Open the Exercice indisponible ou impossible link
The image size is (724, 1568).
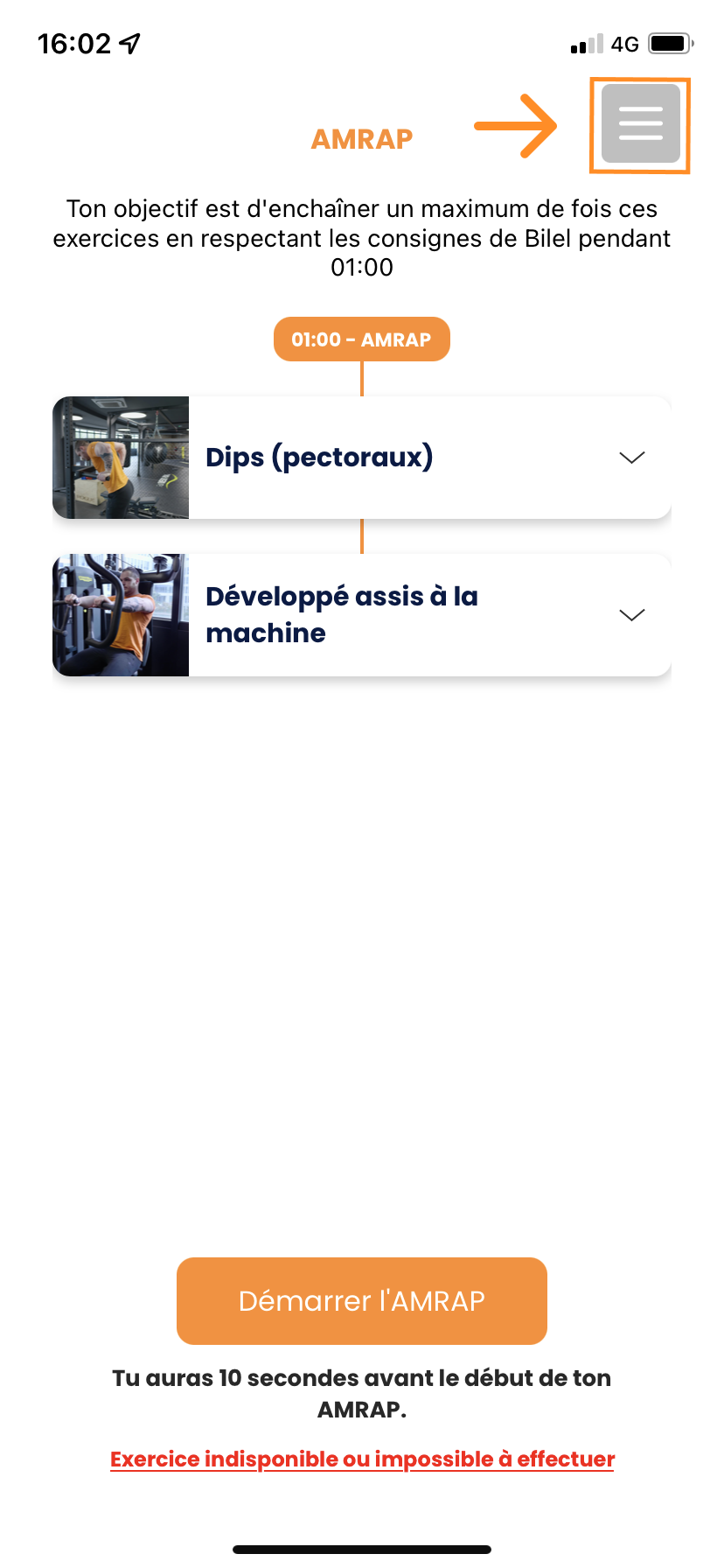(362, 1459)
